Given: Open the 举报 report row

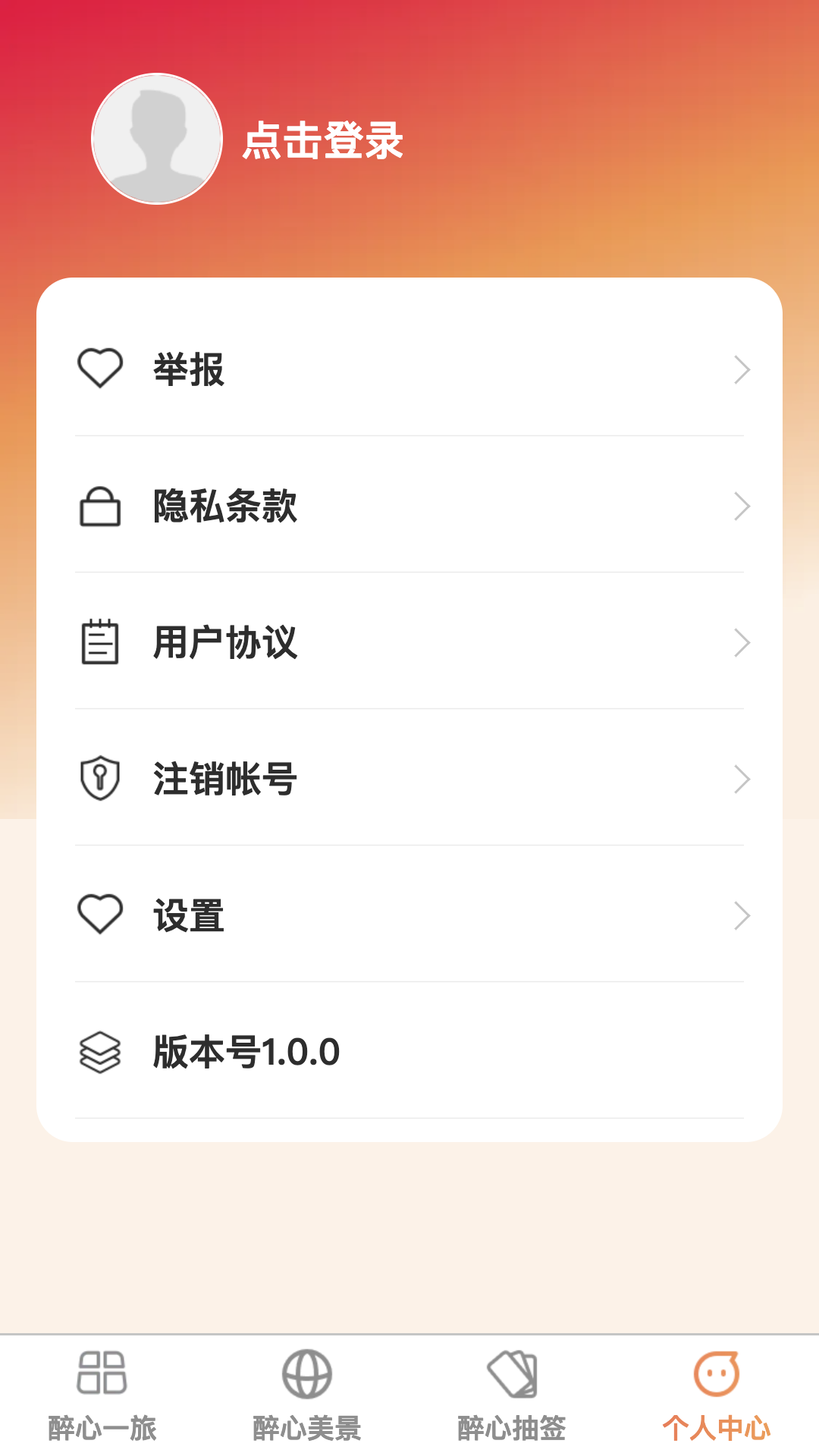Looking at the screenshot, I should coord(409,369).
